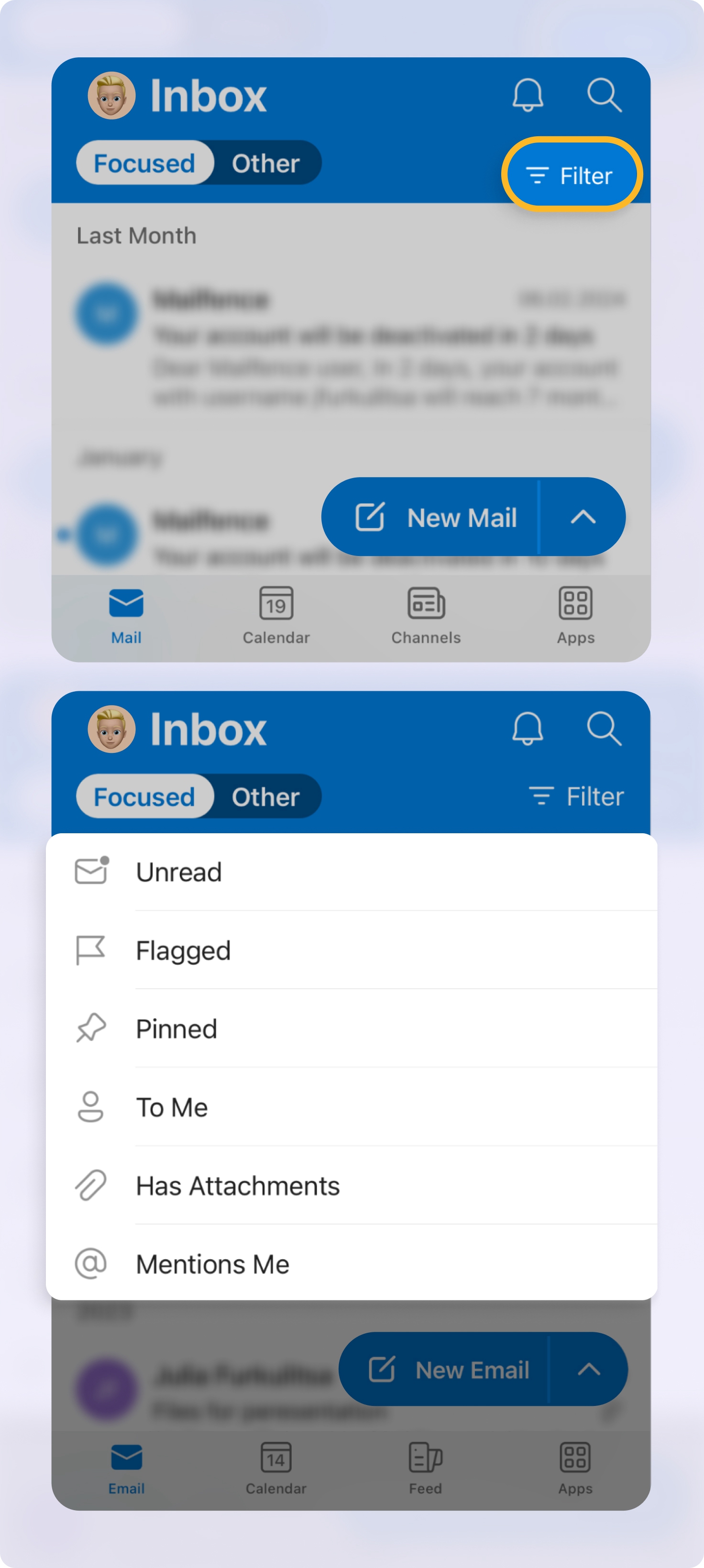Select the Calendar icon in bottom bar
The image size is (704, 1568).
click(x=276, y=615)
